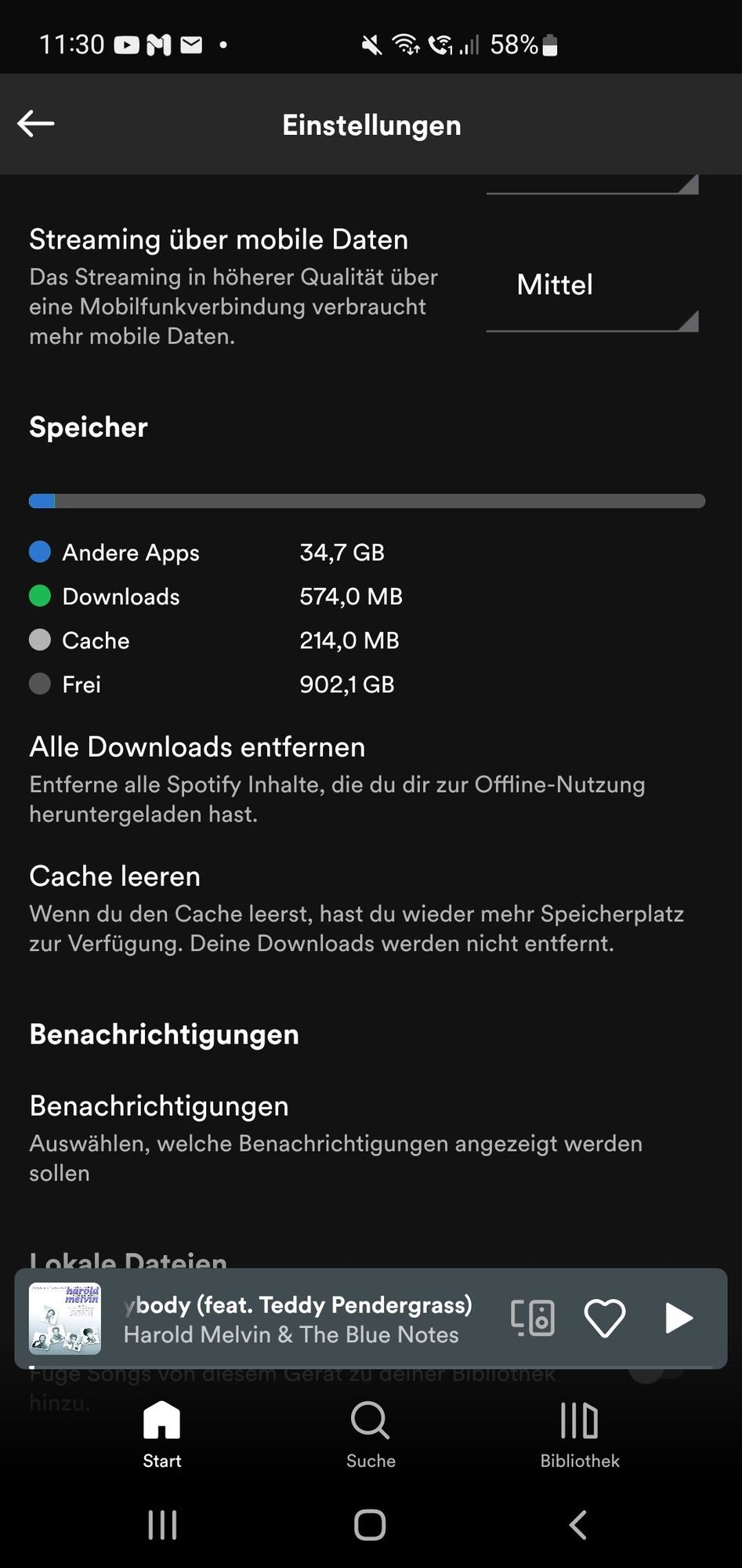Open the Benachrichtigungen settings row

click(x=159, y=1106)
